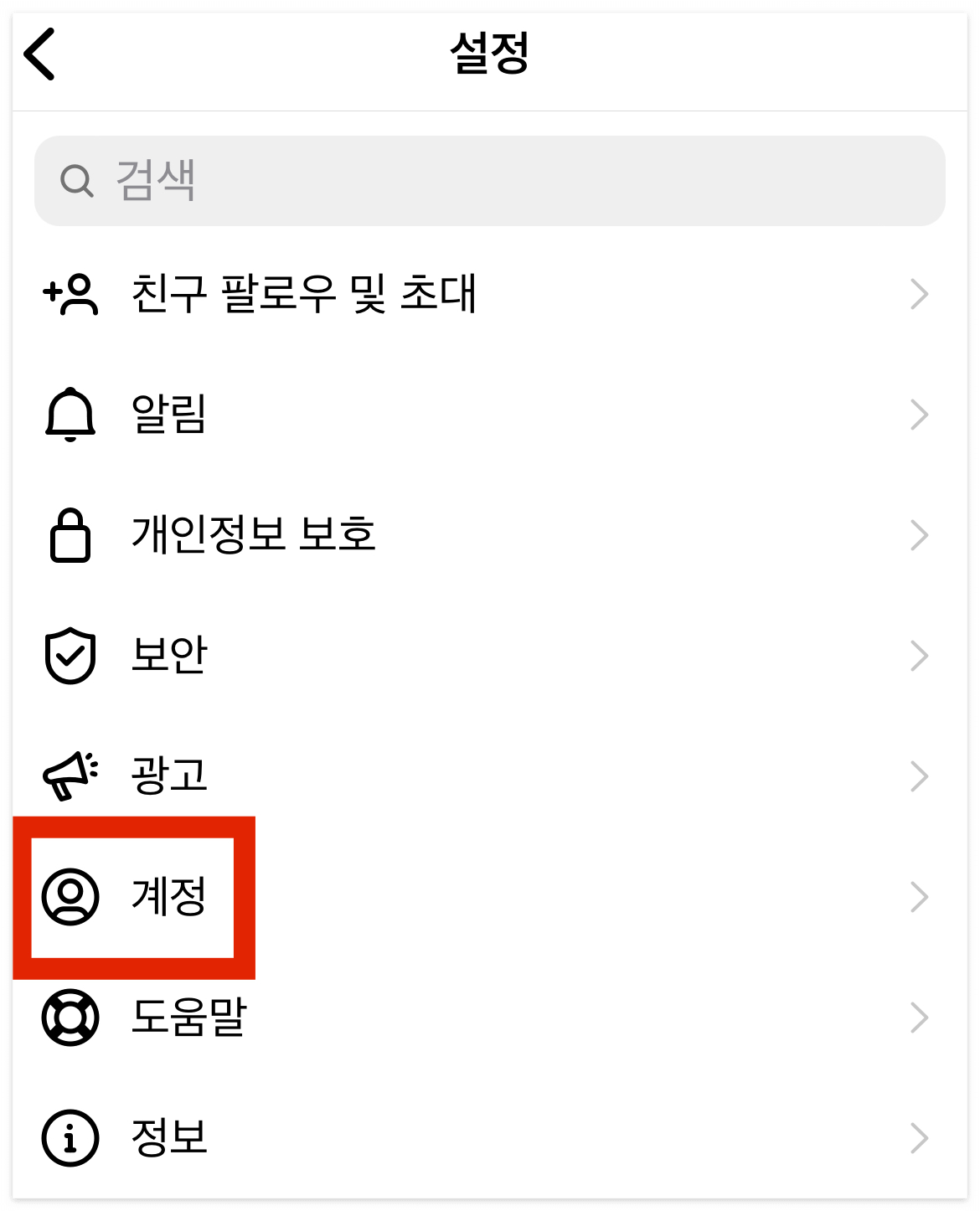Open the 개인정보 보호 settings entry
Image resolution: width=980 pixels, height=1211 pixels.
254,534
